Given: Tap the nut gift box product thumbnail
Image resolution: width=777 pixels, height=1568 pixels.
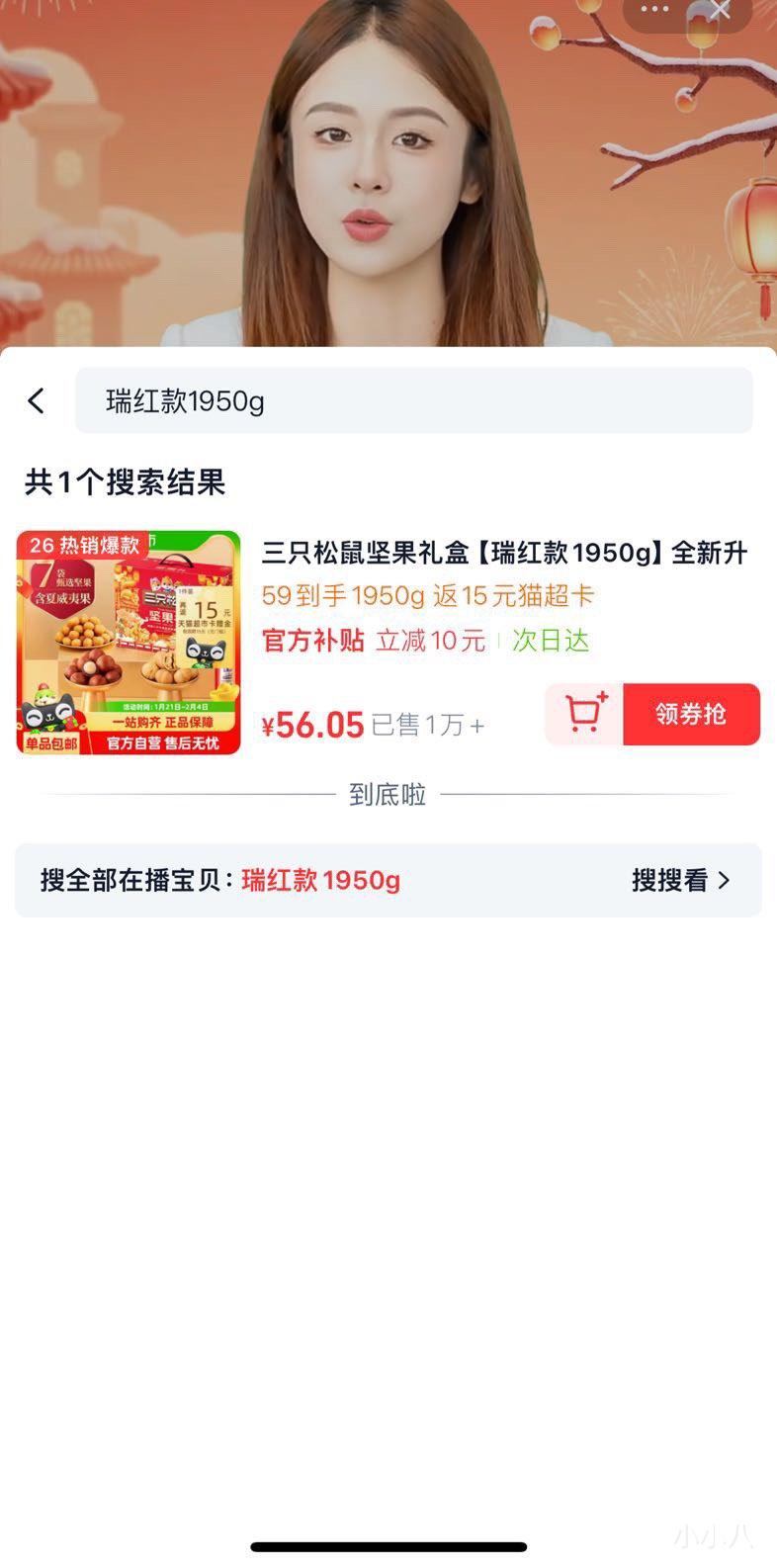Looking at the screenshot, I should click(129, 643).
